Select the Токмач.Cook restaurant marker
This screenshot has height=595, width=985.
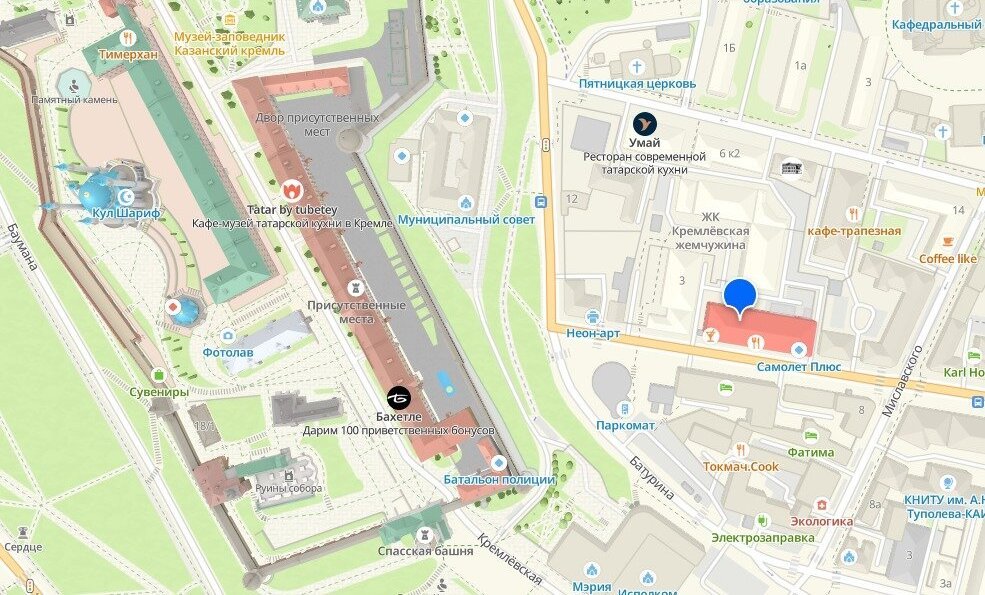pyautogui.click(x=740, y=450)
